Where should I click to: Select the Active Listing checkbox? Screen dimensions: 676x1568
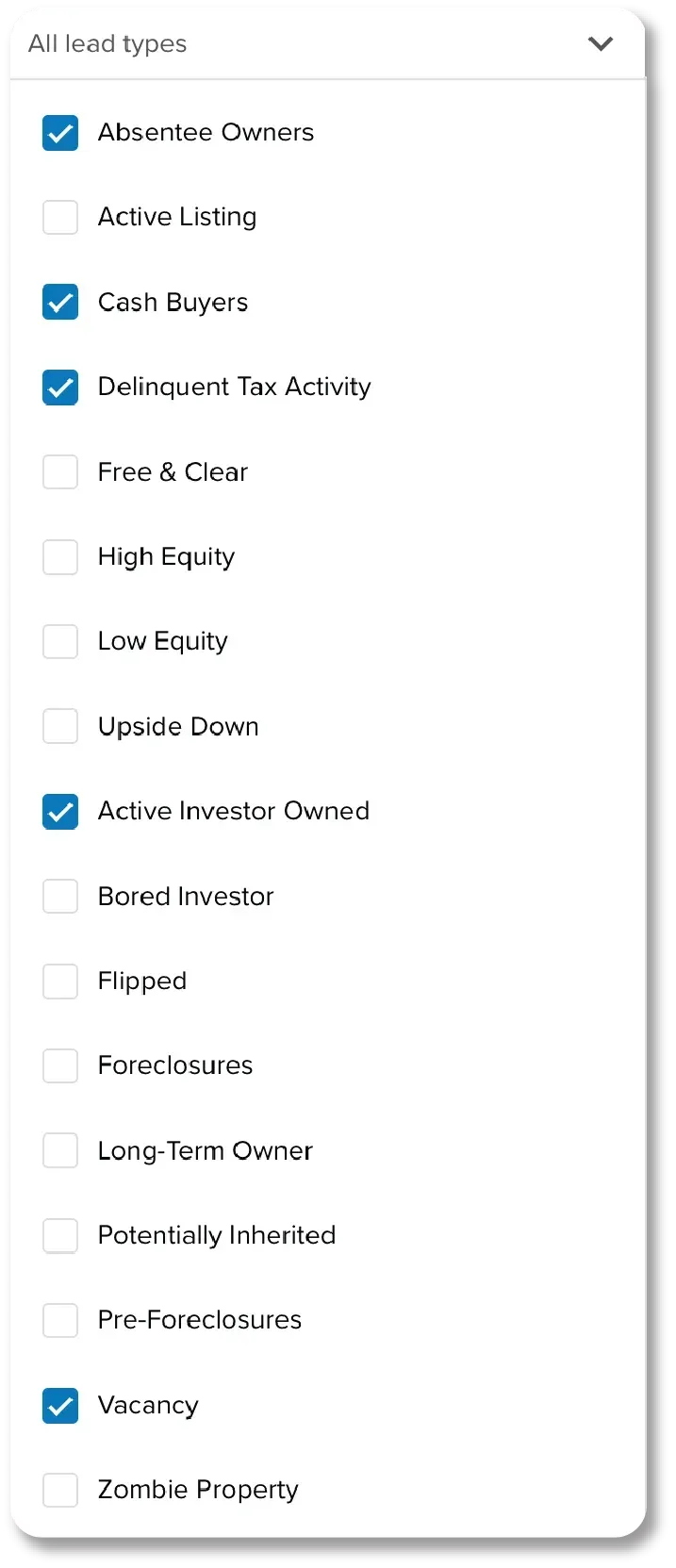tap(60, 217)
